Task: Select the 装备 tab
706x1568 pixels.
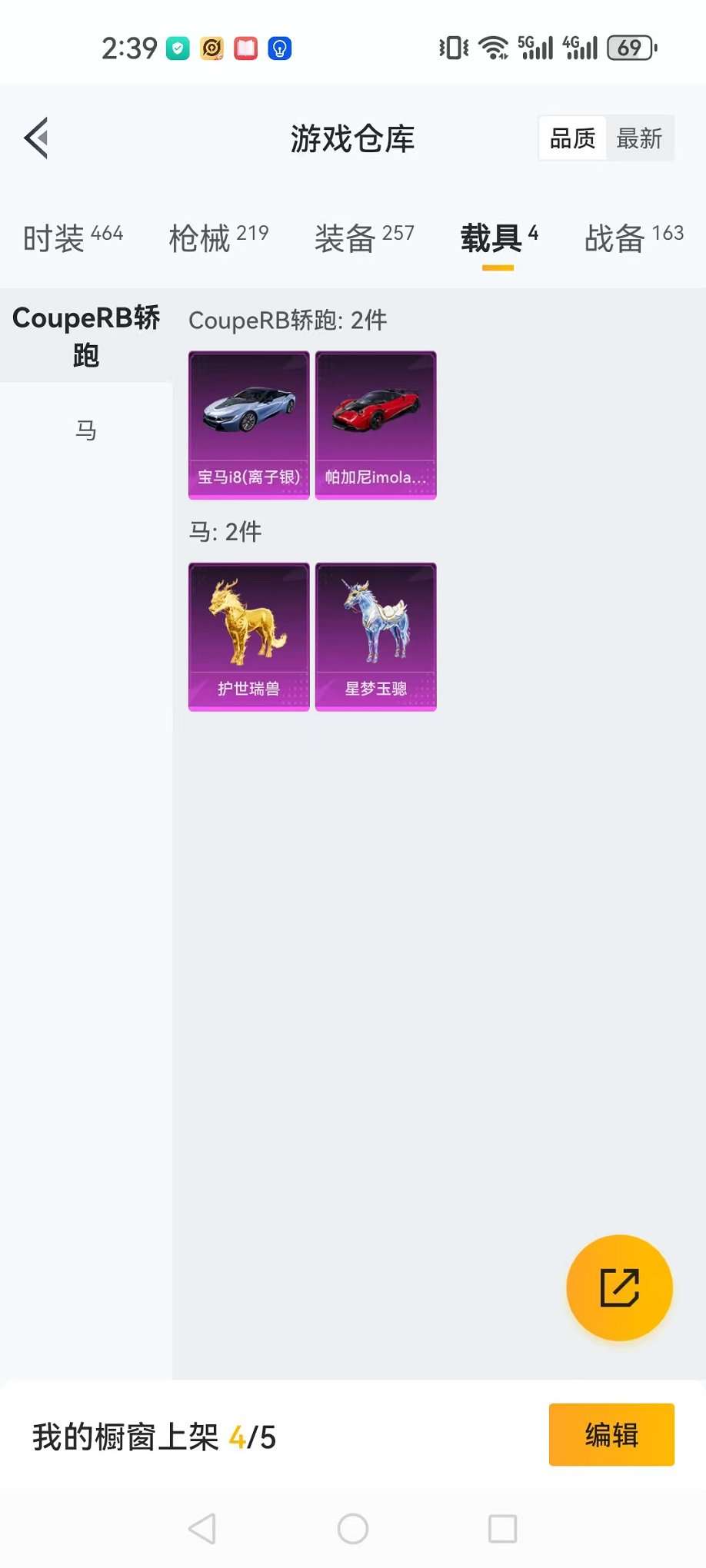Action: [x=364, y=238]
